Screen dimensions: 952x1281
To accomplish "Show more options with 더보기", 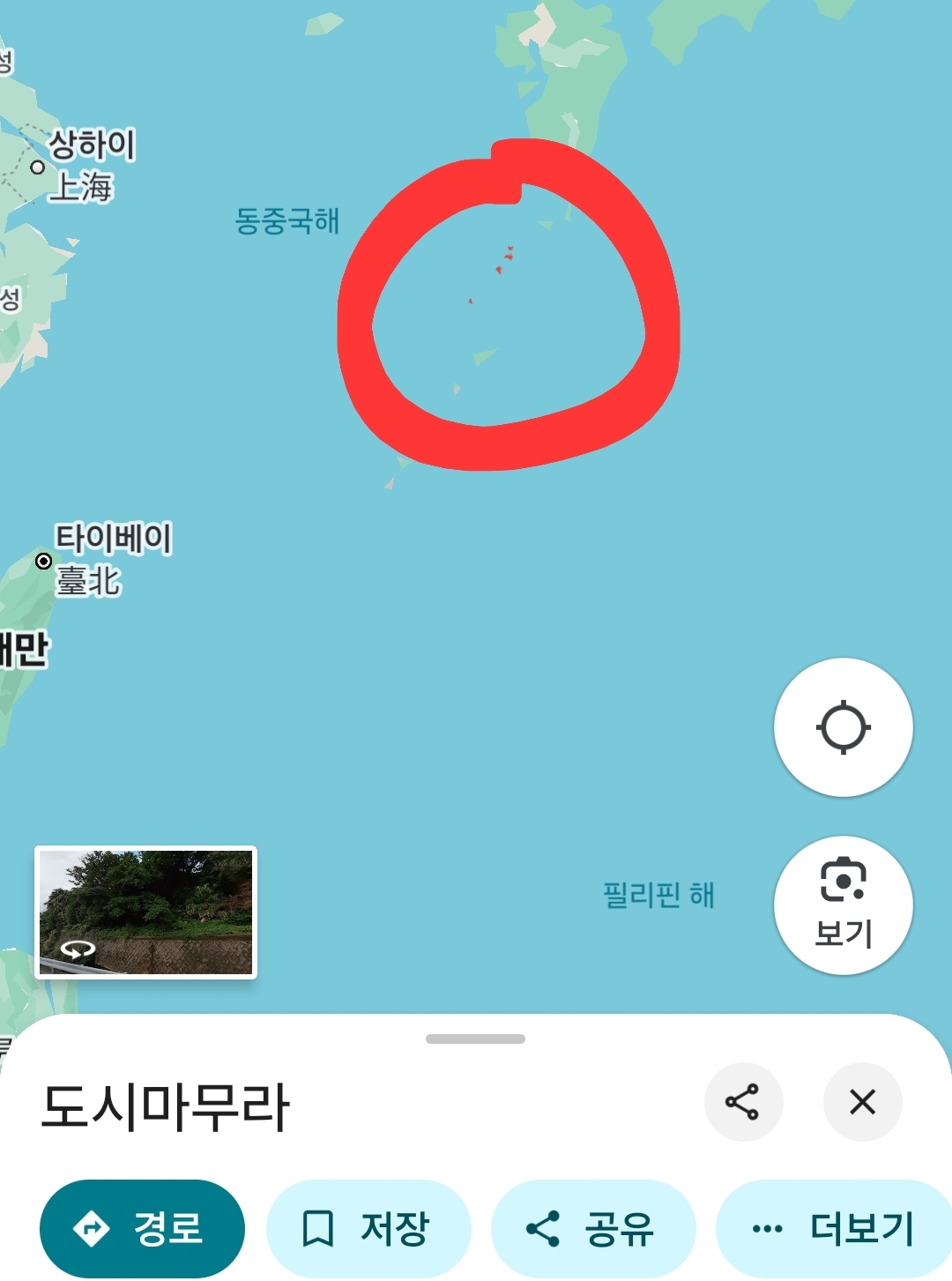I will pyautogui.click(x=833, y=1228).
